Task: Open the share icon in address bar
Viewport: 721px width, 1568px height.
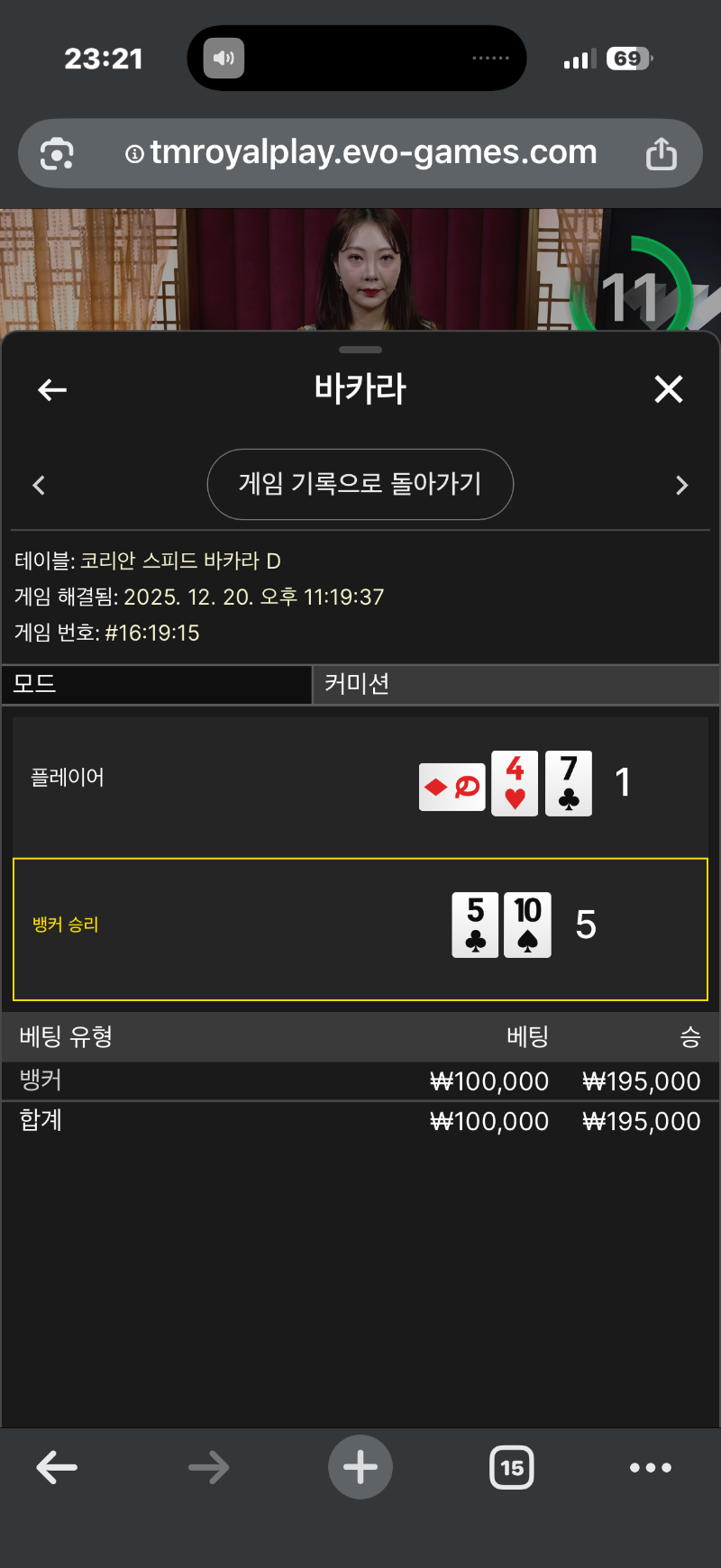Action: pos(661,153)
